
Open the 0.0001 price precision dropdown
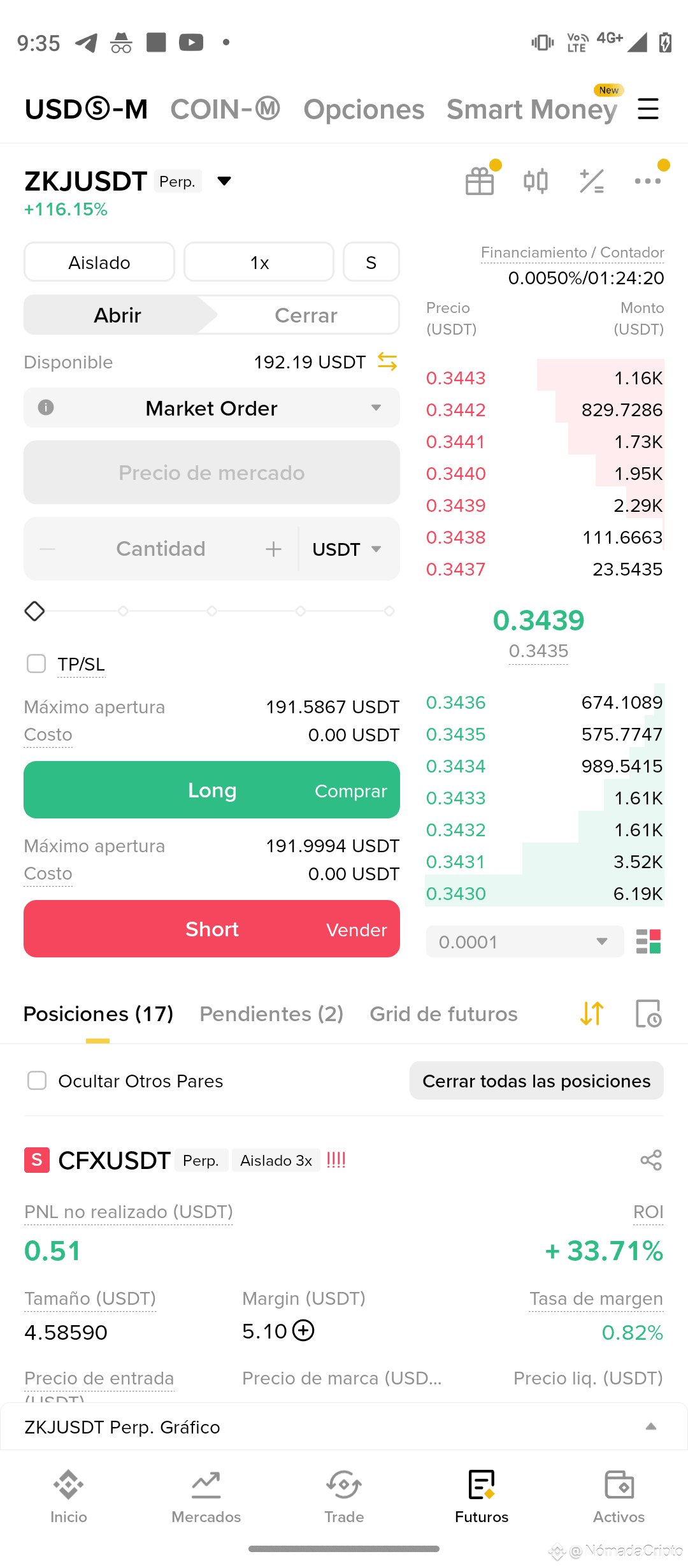tap(524, 941)
